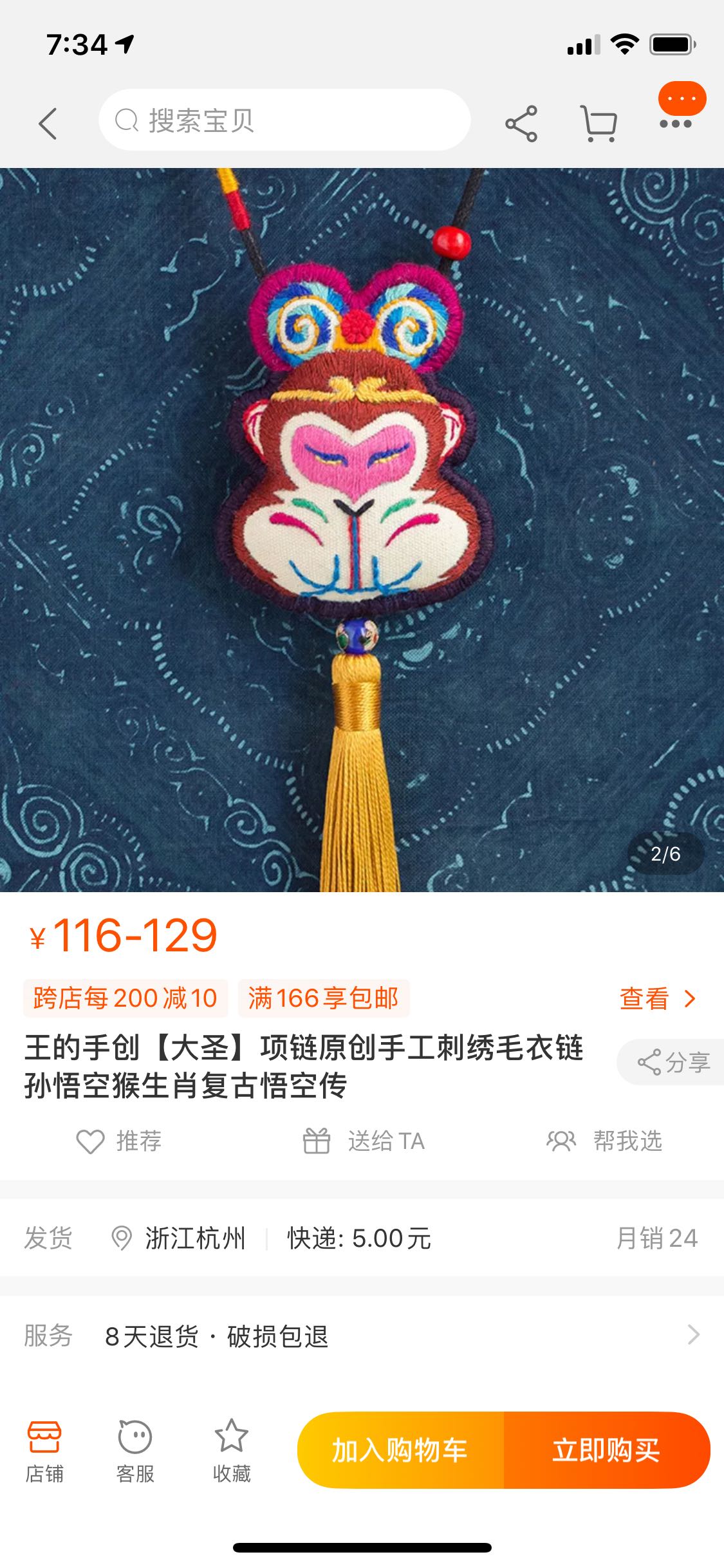
Task: Open shipping details row for 浙江杭州
Action: click(360, 1238)
